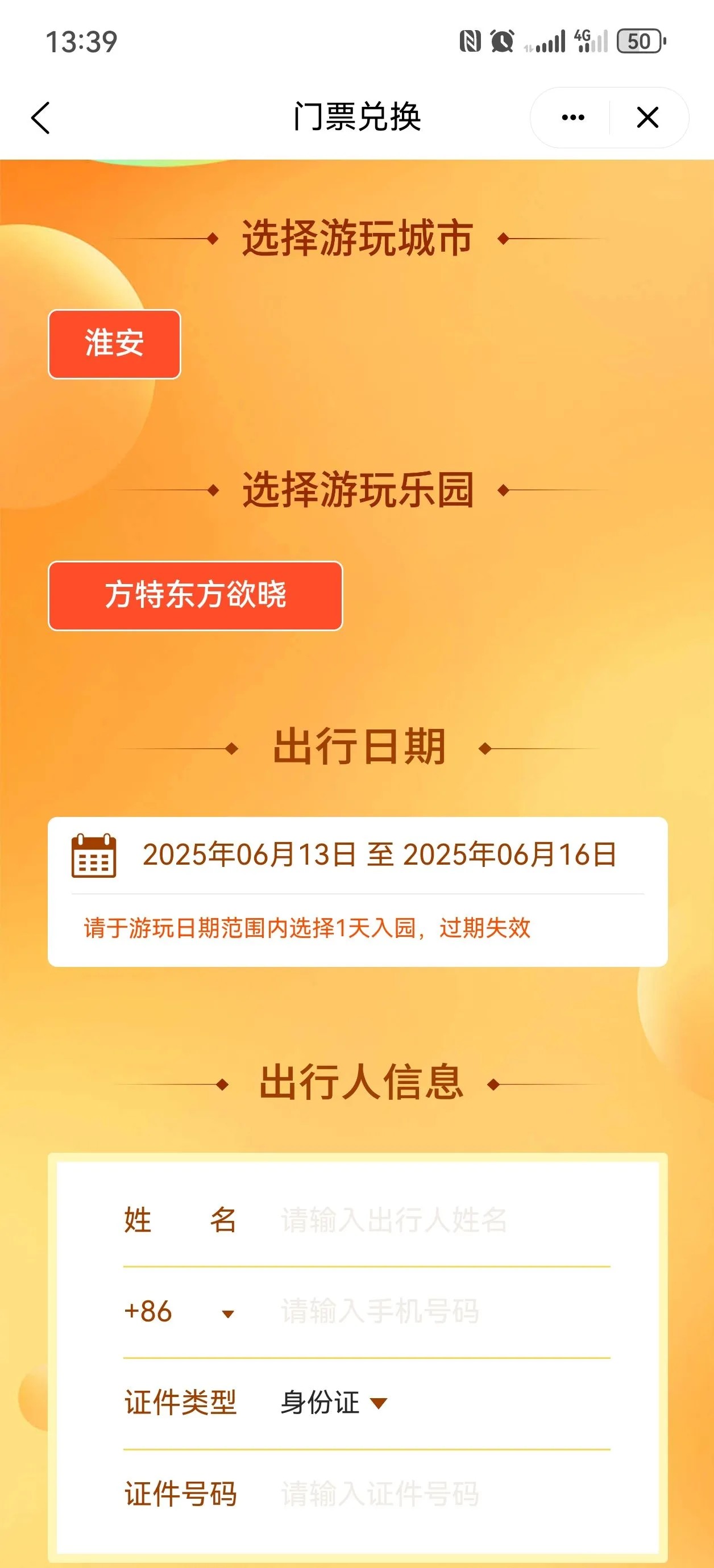Close the mini program
The height and width of the screenshot is (1568, 714).
click(647, 118)
